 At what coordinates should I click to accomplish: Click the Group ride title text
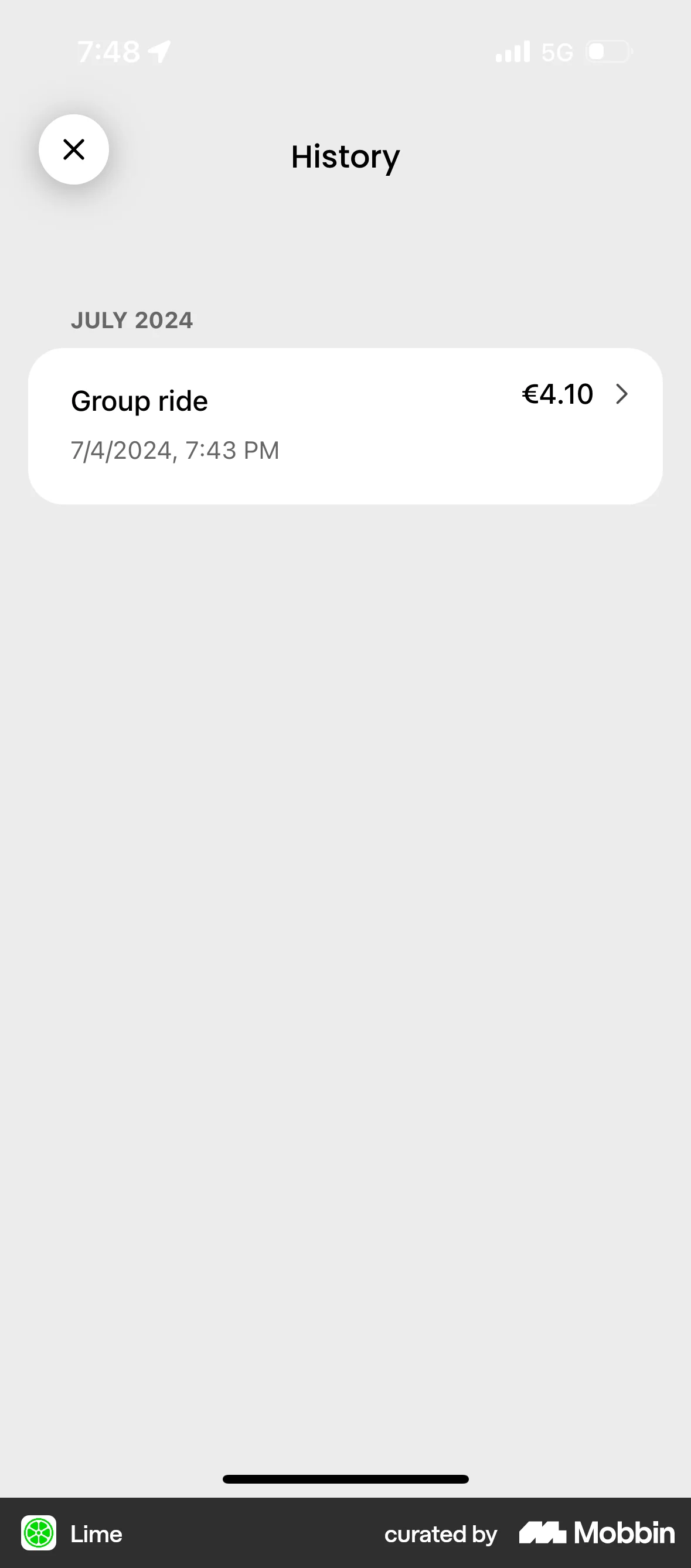click(139, 400)
